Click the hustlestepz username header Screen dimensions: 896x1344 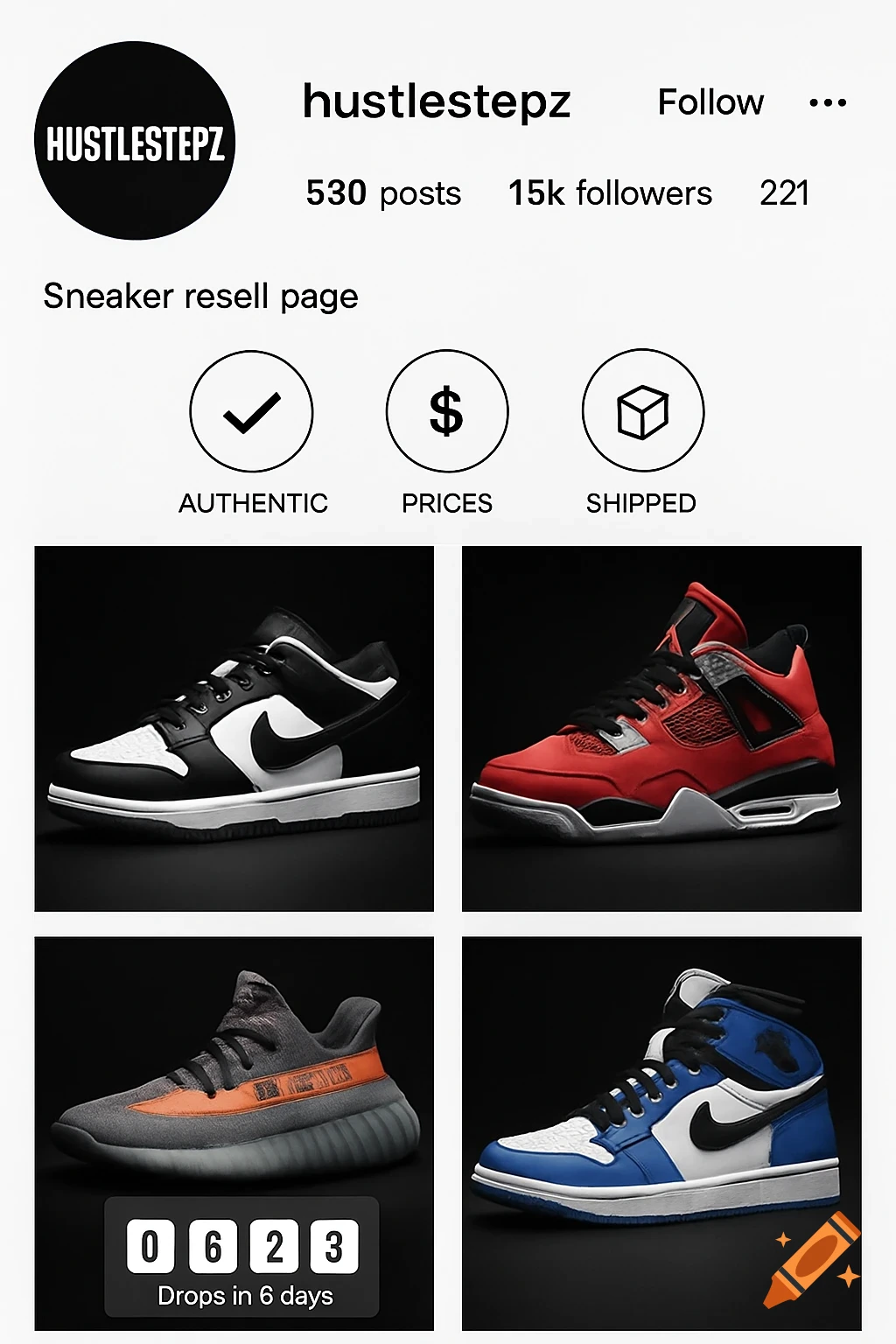(x=435, y=101)
